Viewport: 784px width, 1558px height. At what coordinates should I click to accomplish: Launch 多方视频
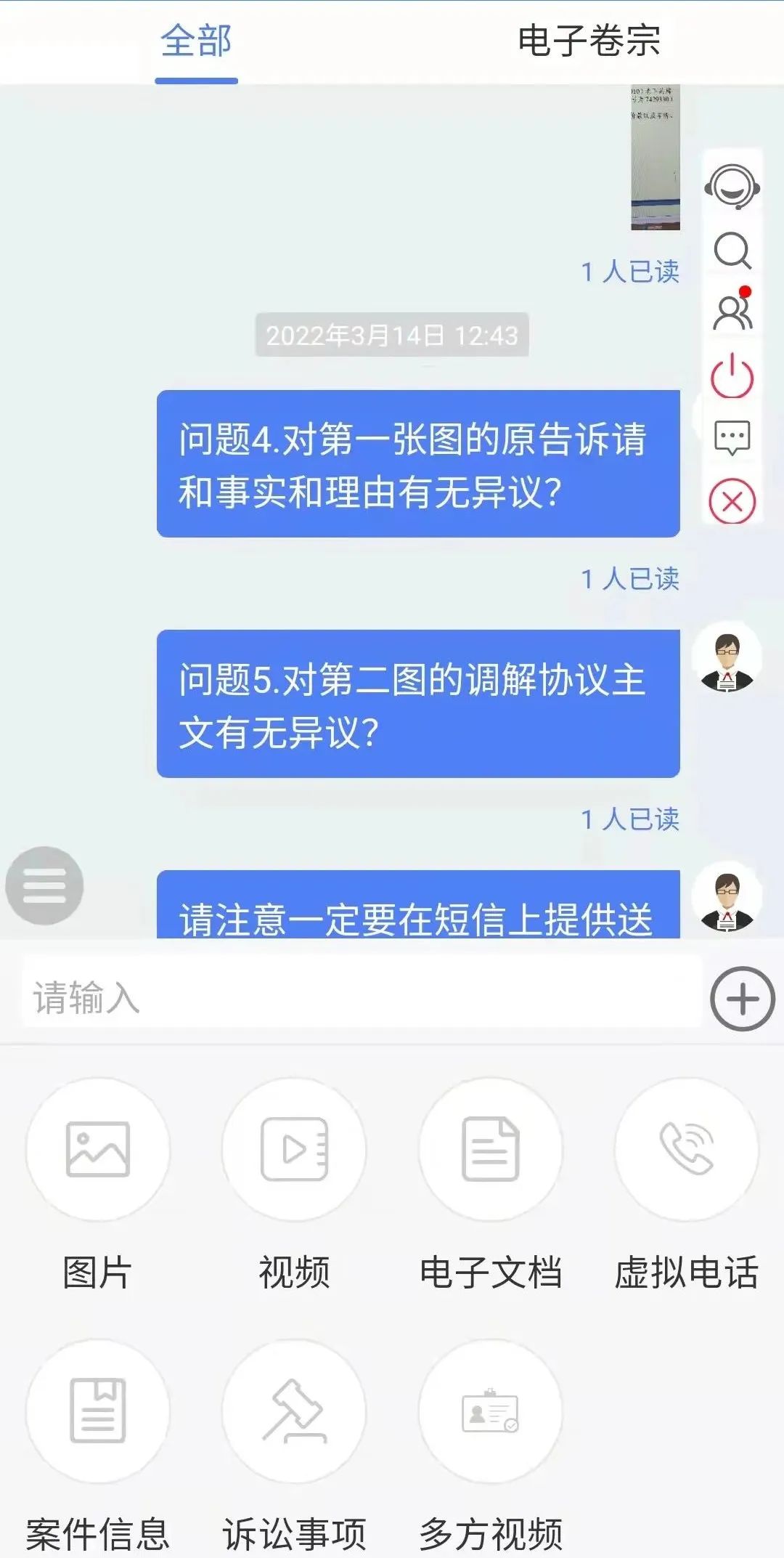coord(491,1411)
